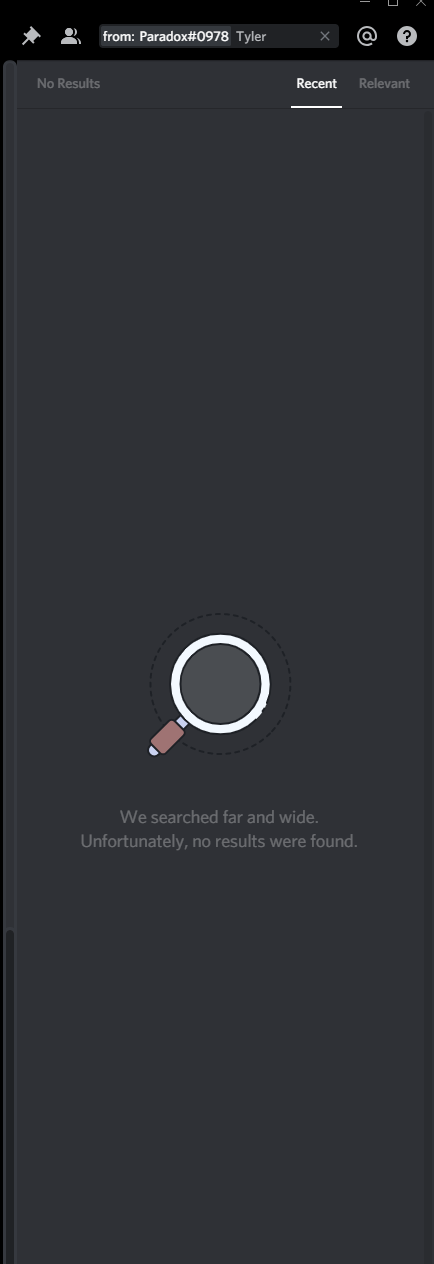Open the help icon
Screen dimensions: 434x1264
pos(407,37)
